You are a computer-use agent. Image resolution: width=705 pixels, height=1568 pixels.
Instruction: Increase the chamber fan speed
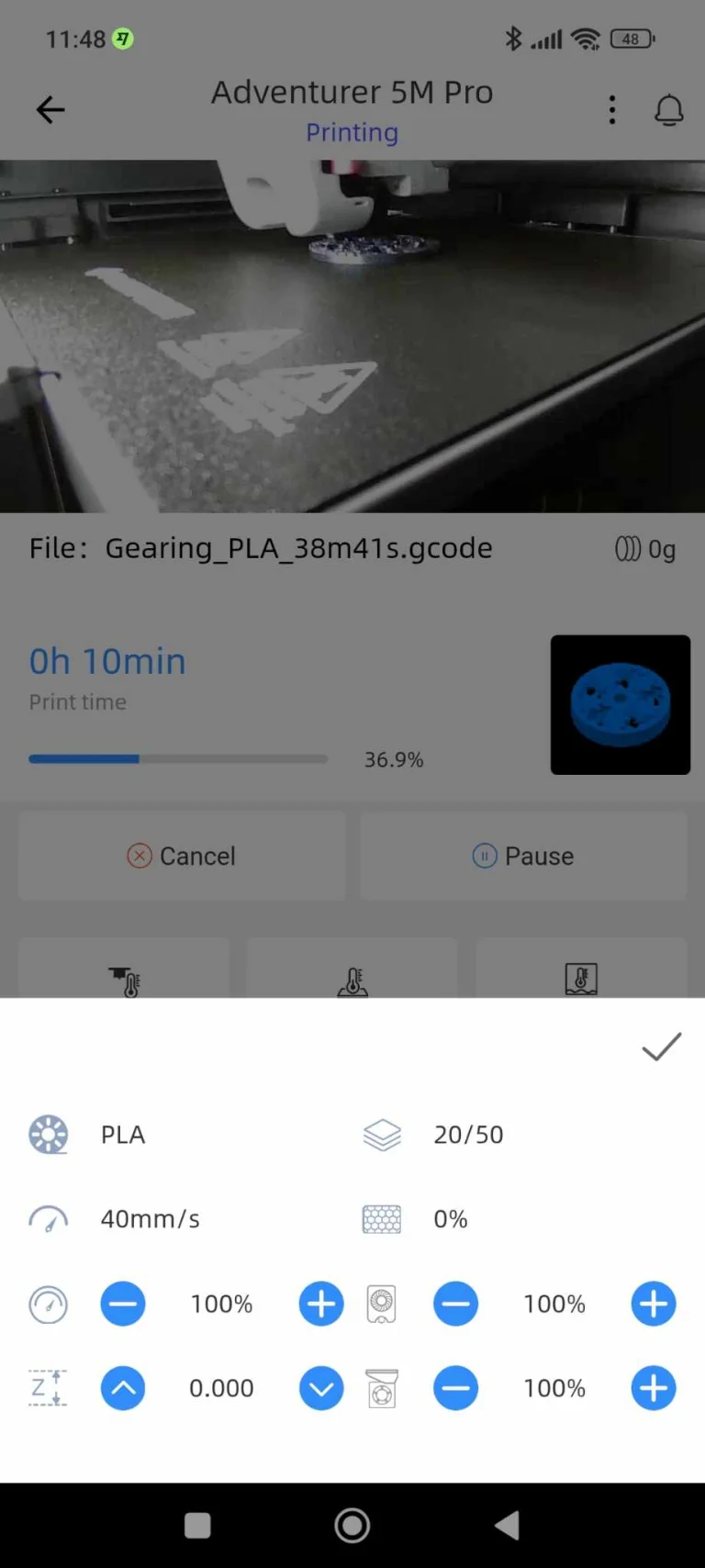click(654, 1388)
